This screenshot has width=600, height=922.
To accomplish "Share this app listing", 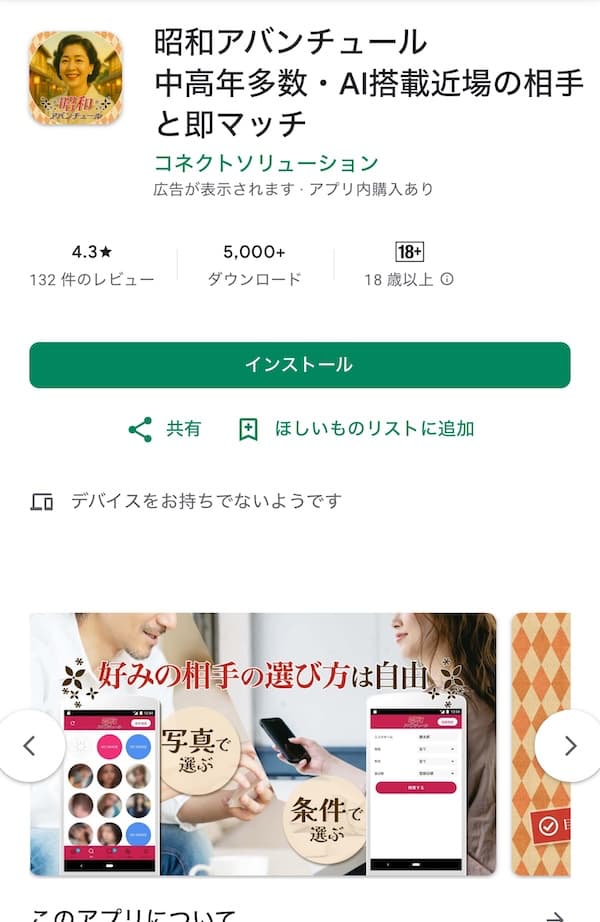I will 165,429.
